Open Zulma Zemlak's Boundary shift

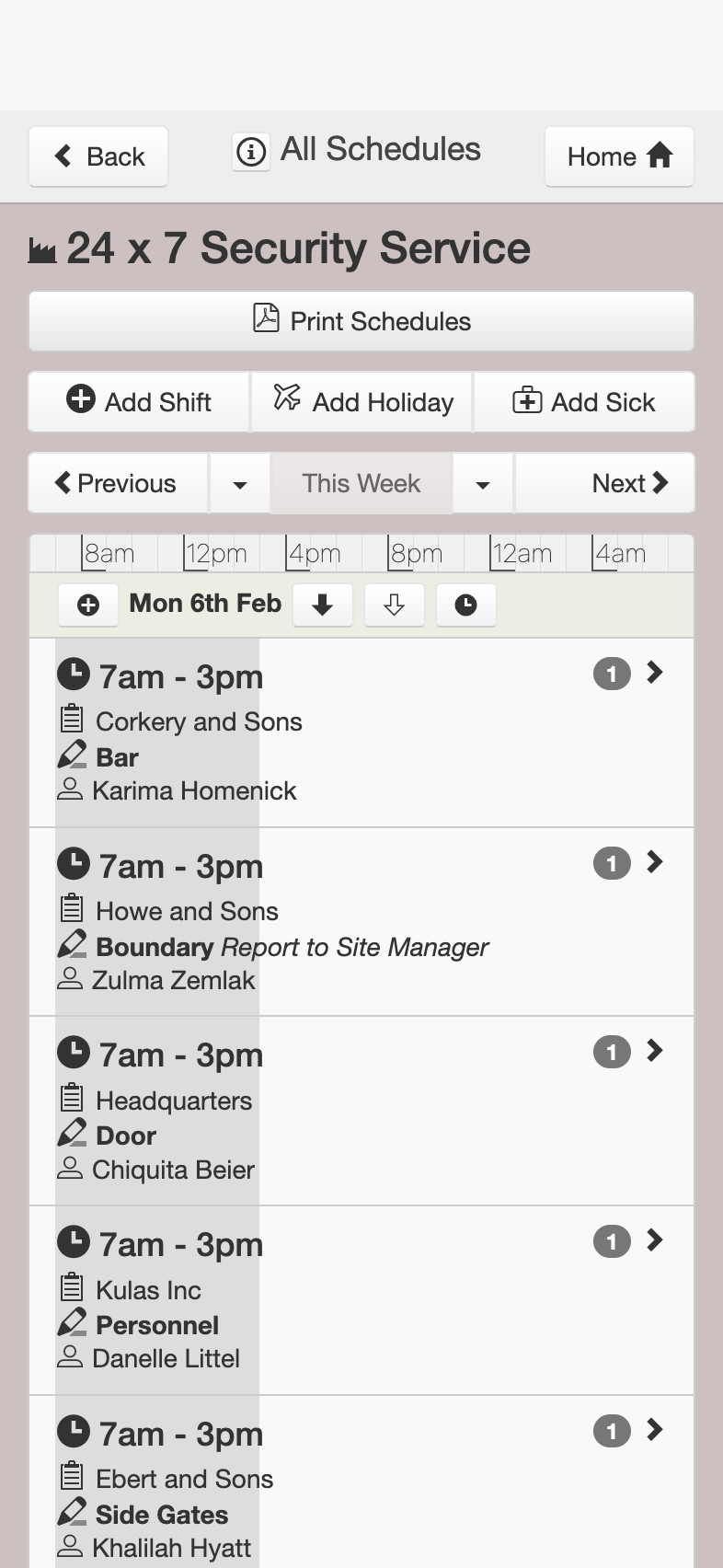point(361,922)
